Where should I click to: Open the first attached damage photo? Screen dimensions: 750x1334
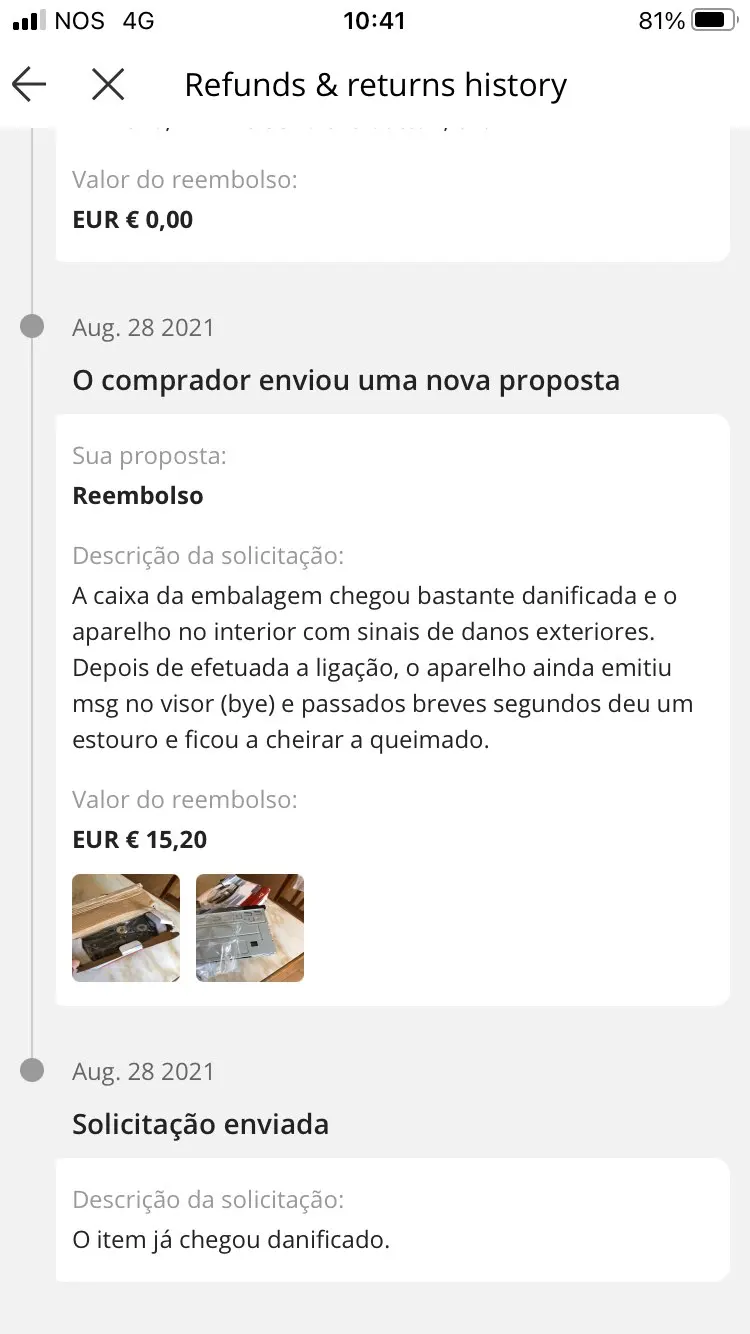(x=126, y=928)
